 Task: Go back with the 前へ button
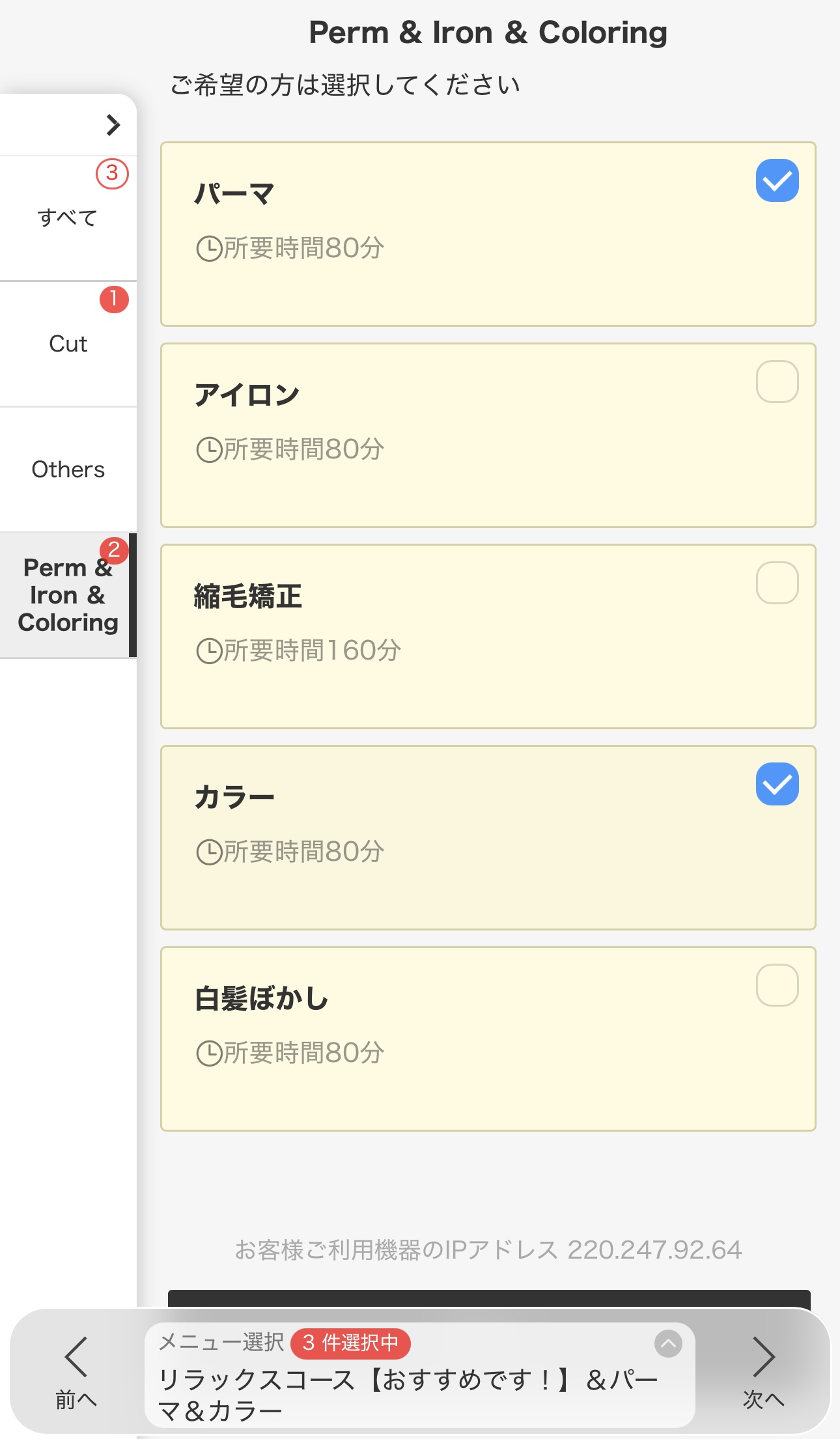(76, 1372)
